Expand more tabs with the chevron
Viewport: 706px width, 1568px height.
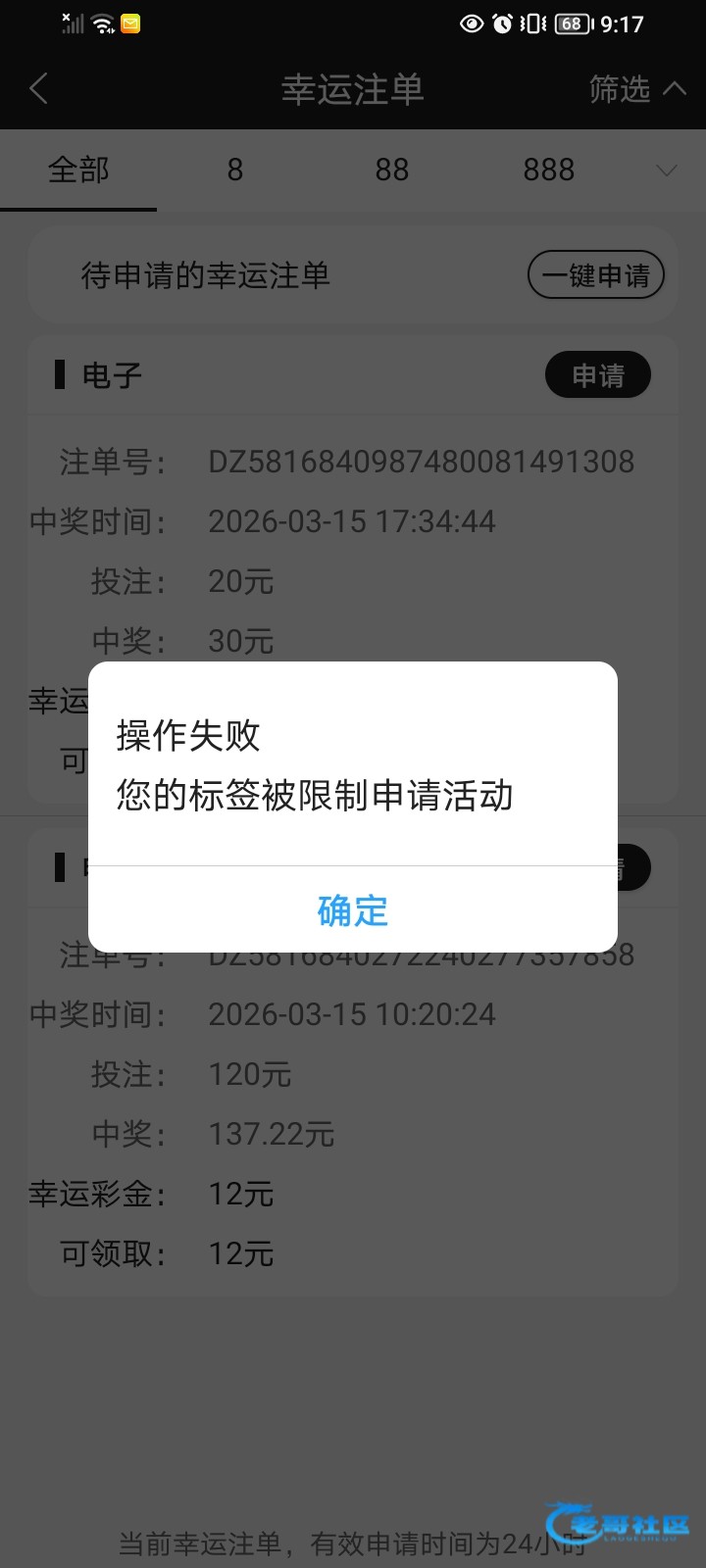[x=667, y=171]
